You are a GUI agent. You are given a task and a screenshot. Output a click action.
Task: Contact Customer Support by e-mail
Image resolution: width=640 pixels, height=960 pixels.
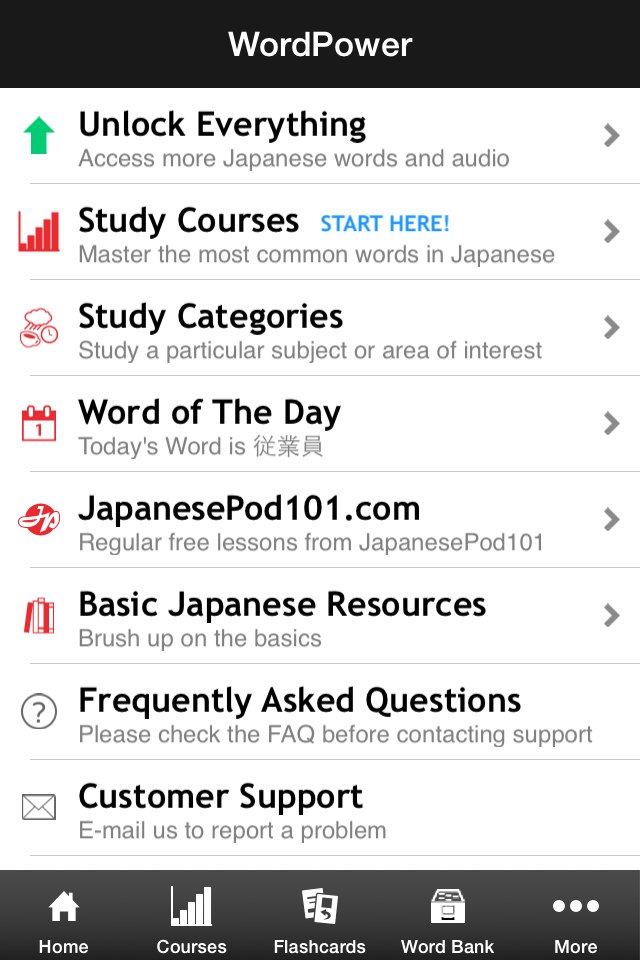pyautogui.click(x=320, y=808)
